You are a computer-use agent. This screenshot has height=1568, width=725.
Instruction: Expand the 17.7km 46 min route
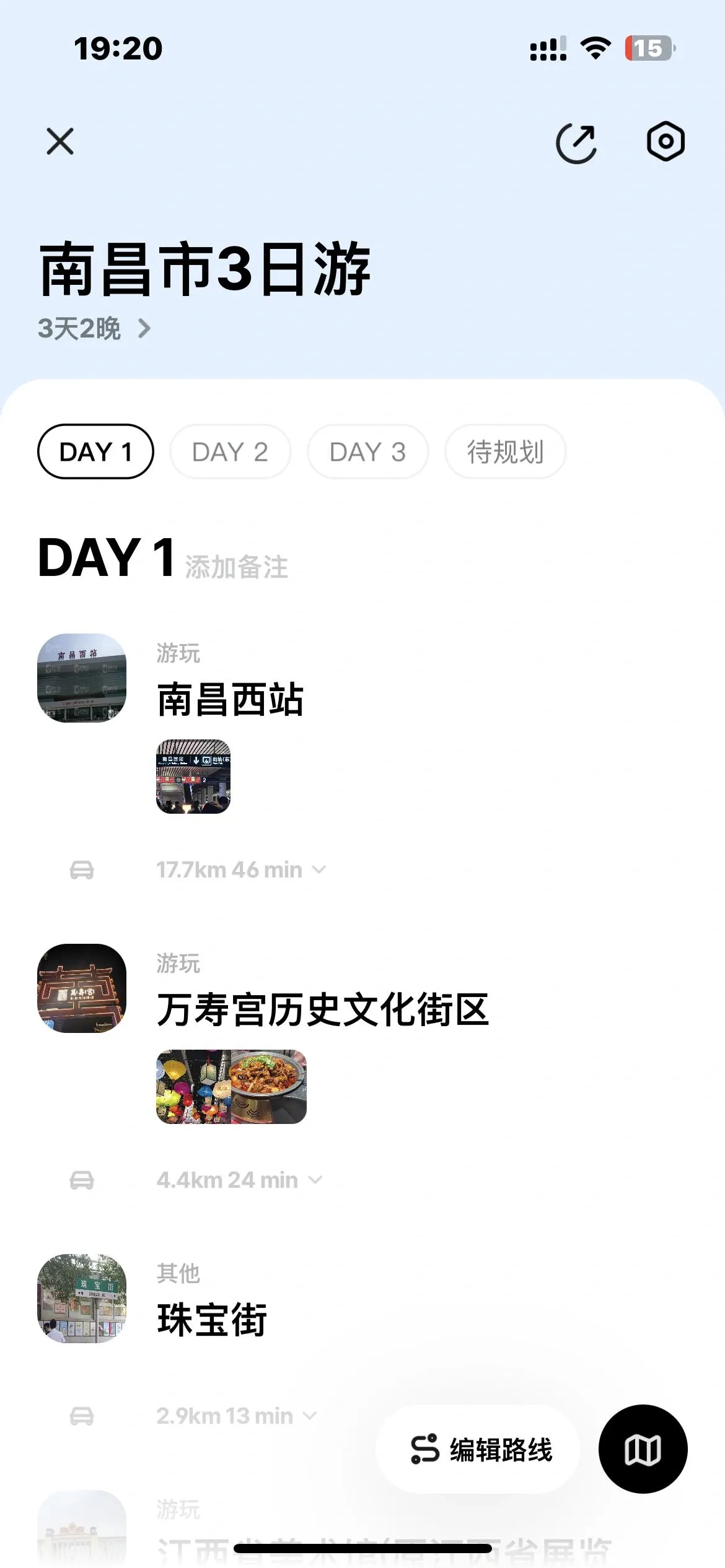pyautogui.click(x=240, y=870)
